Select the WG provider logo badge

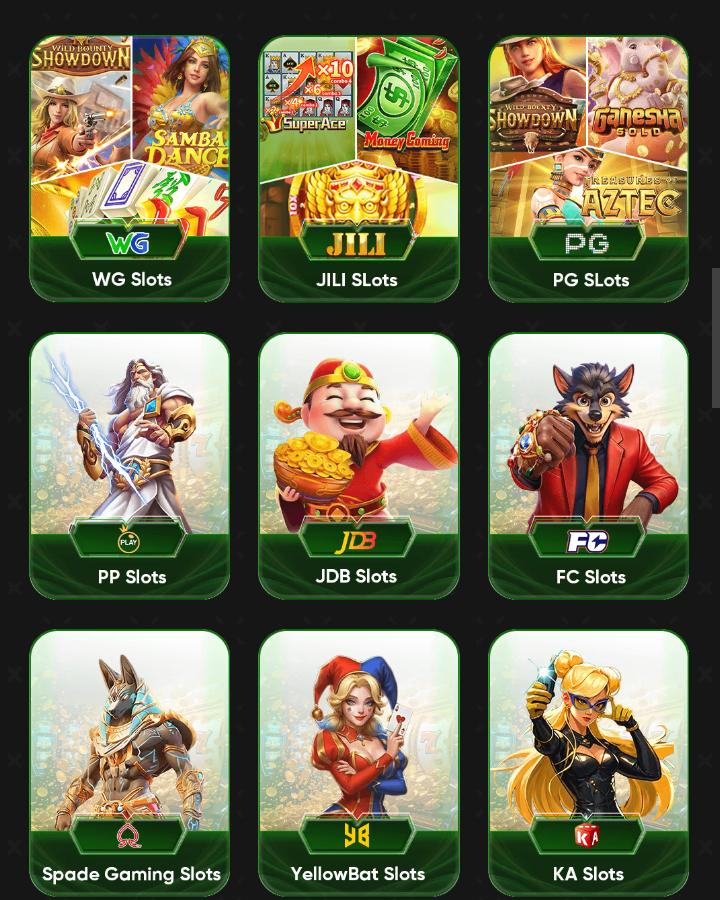click(x=129, y=242)
